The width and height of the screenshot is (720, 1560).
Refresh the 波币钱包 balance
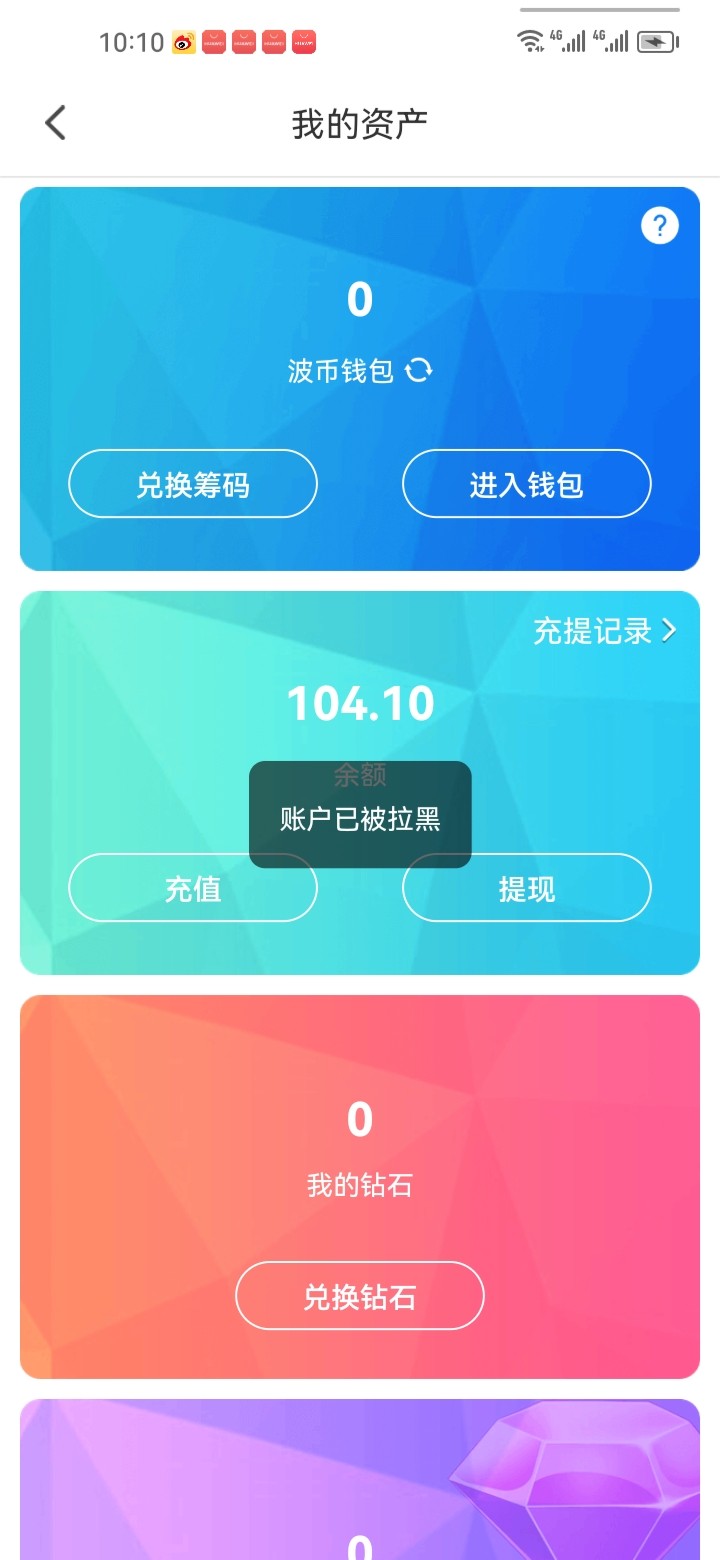pos(419,371)
